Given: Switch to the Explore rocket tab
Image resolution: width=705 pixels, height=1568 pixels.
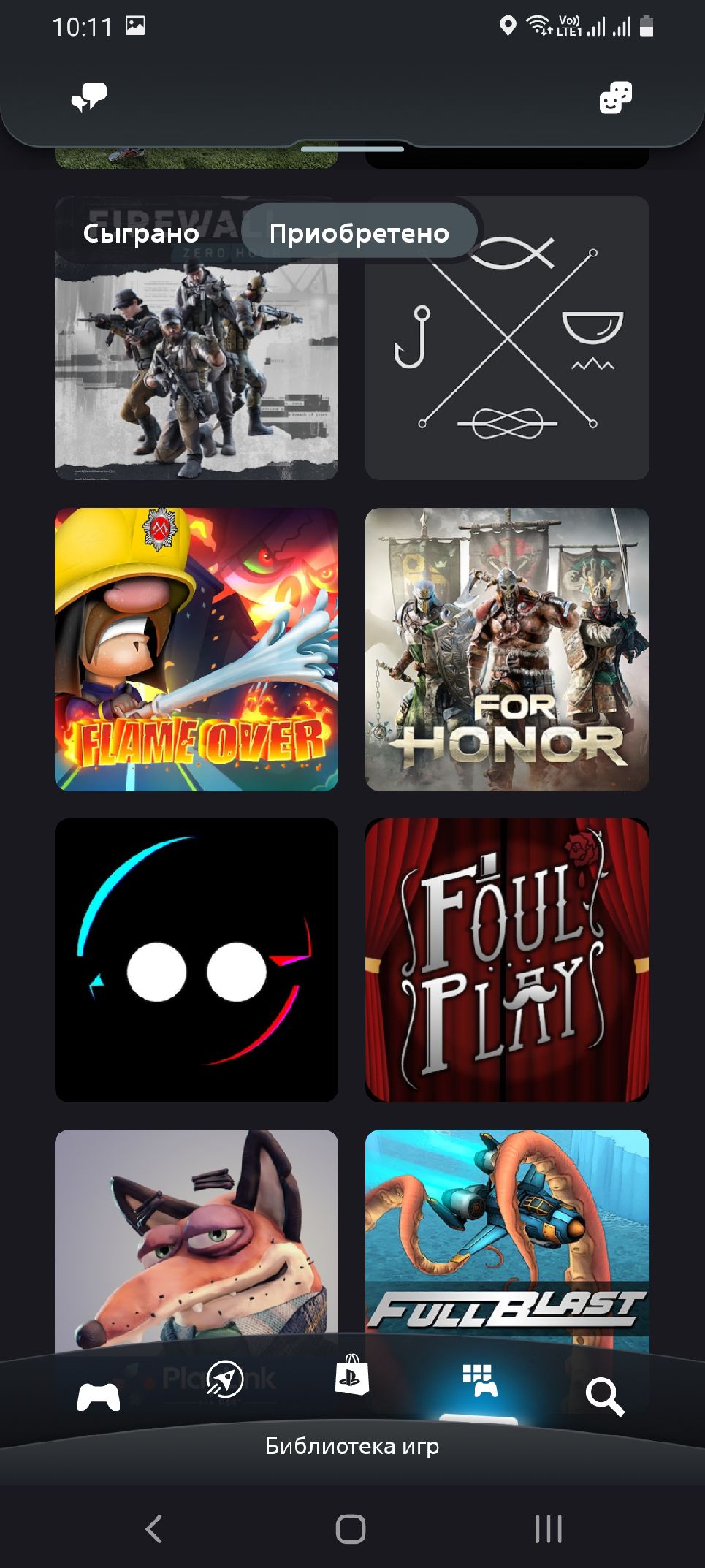Looking at the screenshot, I should point(225,1379).
